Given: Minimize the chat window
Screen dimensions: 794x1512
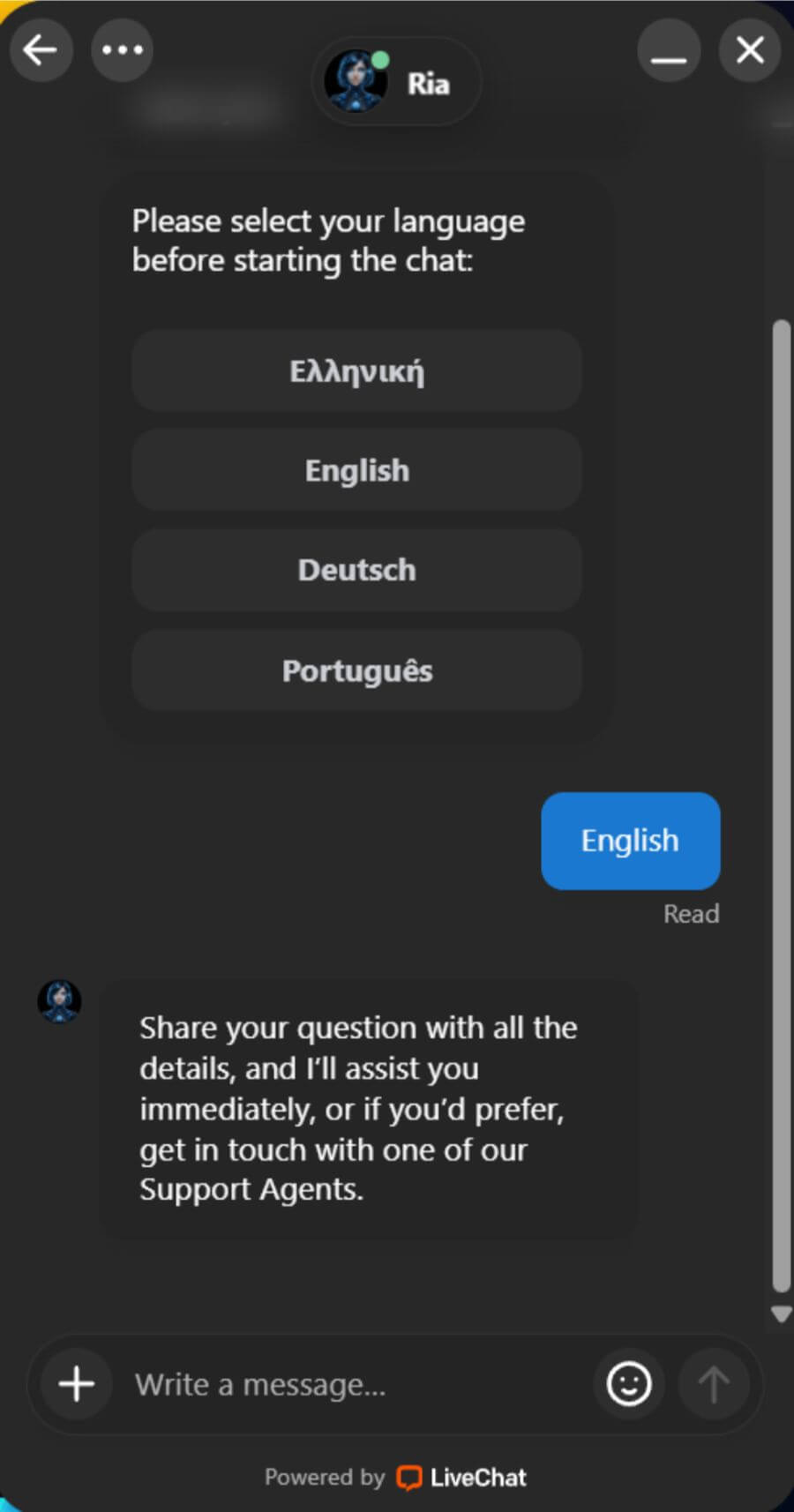Looking at the screenshot, I should click(x=668, y=52).
